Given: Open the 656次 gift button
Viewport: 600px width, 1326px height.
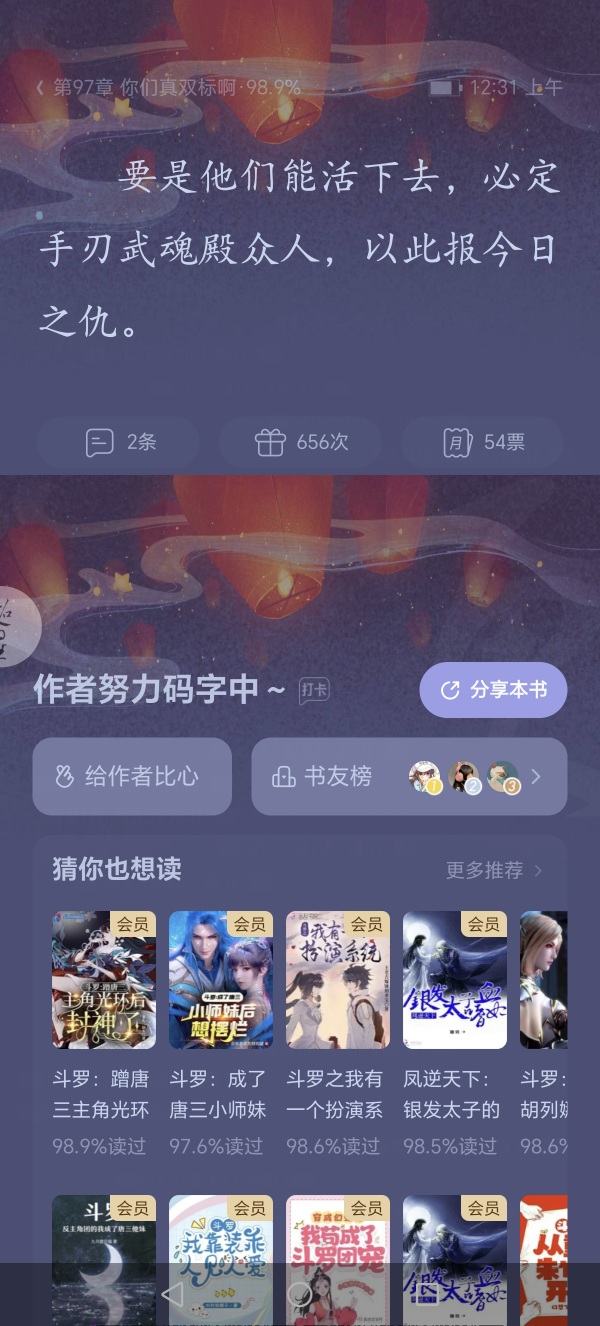Looking at the screenshot, I should click(x=300, y=442).
